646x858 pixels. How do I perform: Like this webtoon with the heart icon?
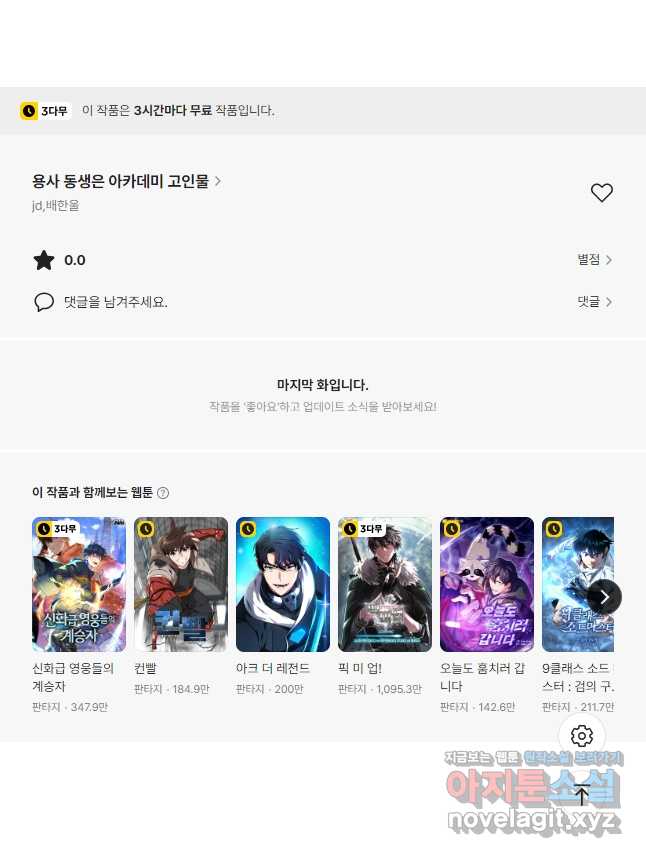click(601, 193)
